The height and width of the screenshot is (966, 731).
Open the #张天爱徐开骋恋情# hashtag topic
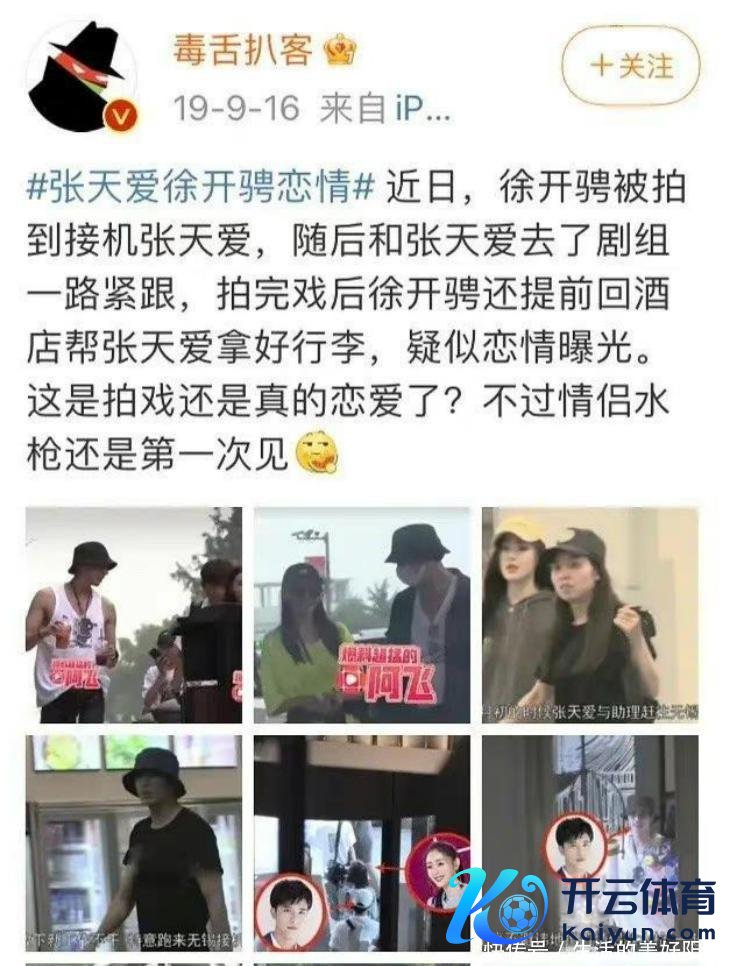[x=200, y=185]
